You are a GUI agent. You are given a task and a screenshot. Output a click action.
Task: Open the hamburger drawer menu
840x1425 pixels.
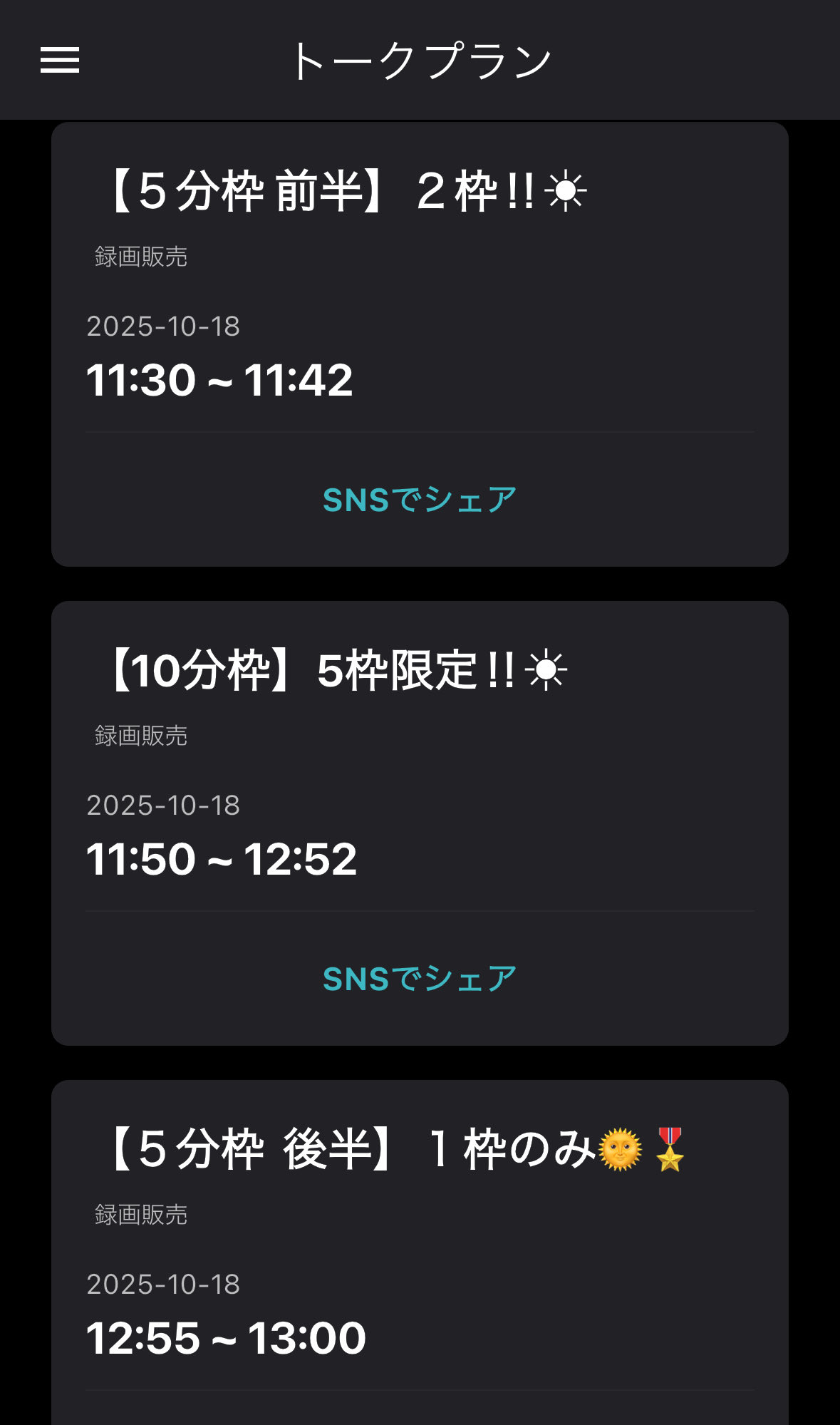click(x=60, y=60)
